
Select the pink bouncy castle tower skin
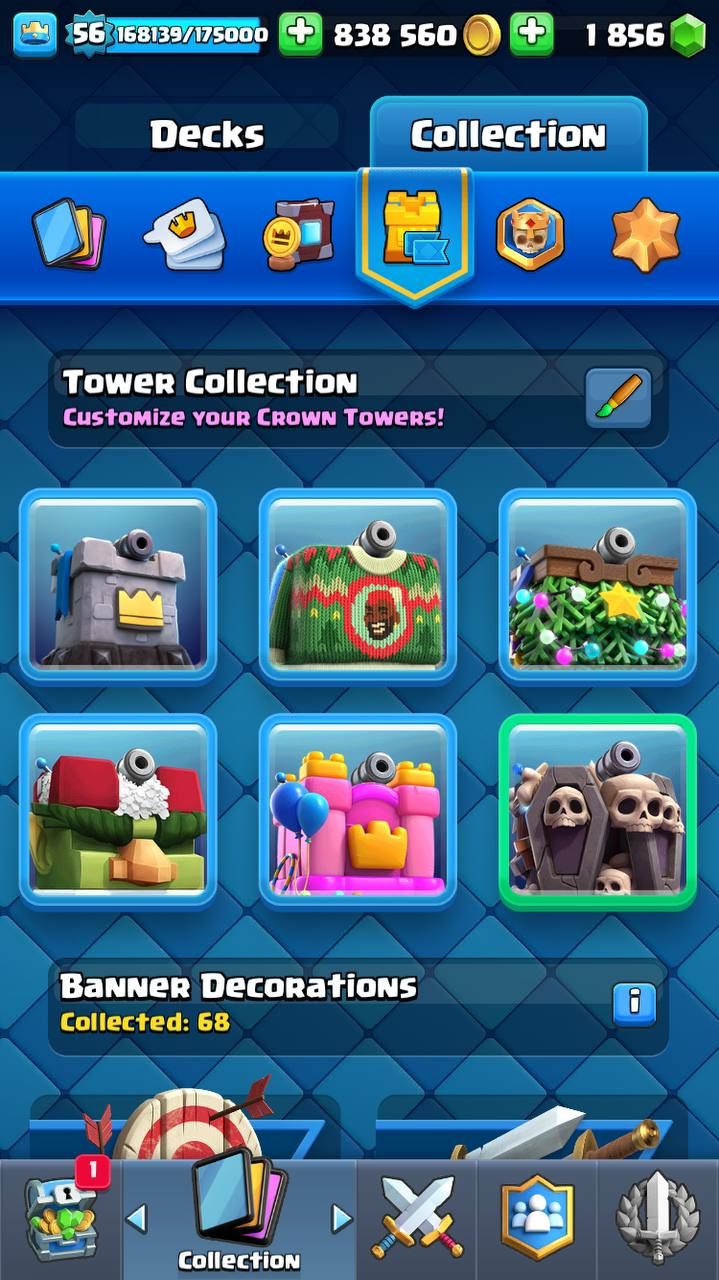click(358, 808)
